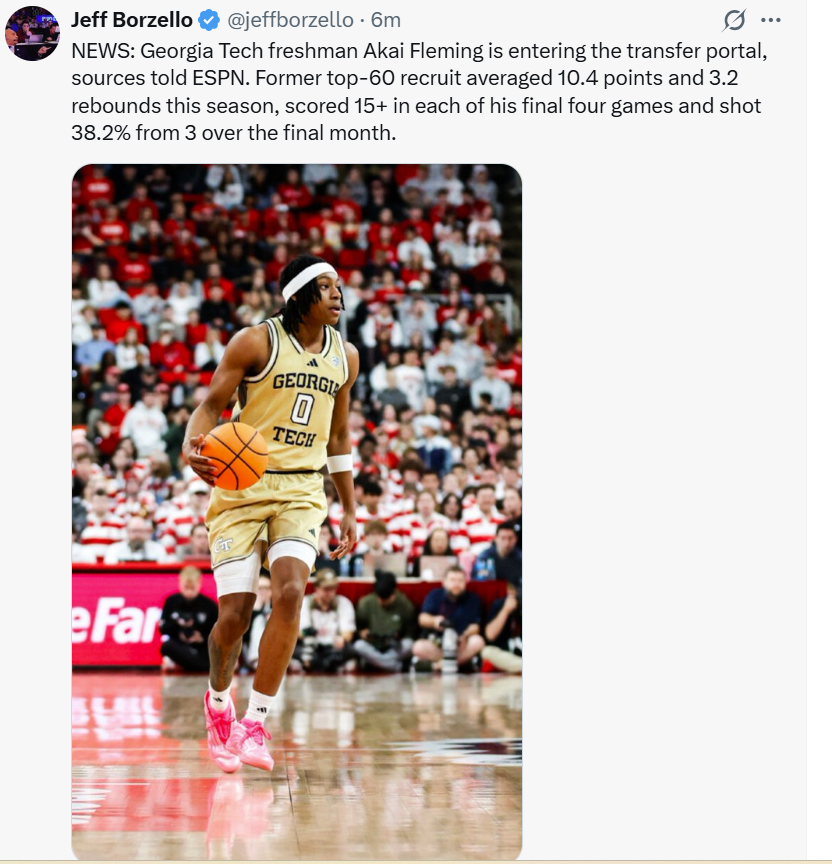The width and height of the screenshot is (832, 864).
Task: Open the 6m post timestamp
Action: tap(386, 19)
